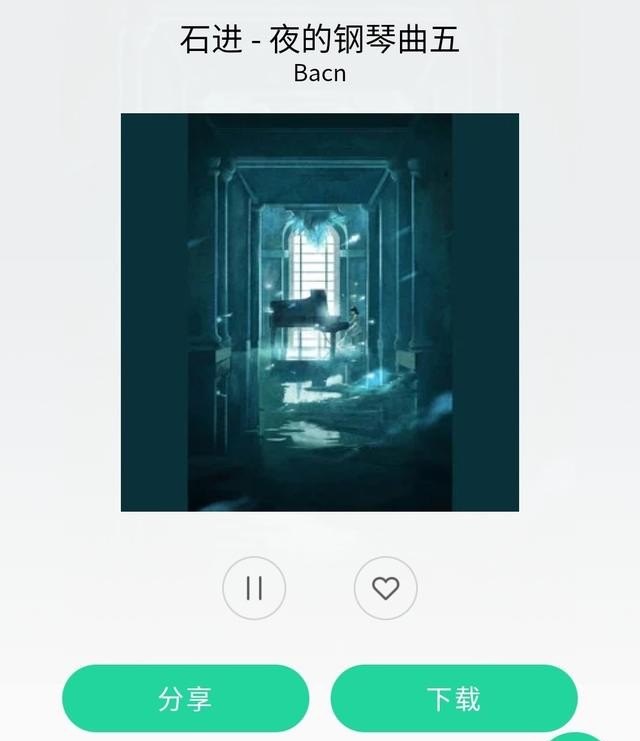Pause the playing piano track
The width and height of the screenshot is (640, 741).
(254, 588)
